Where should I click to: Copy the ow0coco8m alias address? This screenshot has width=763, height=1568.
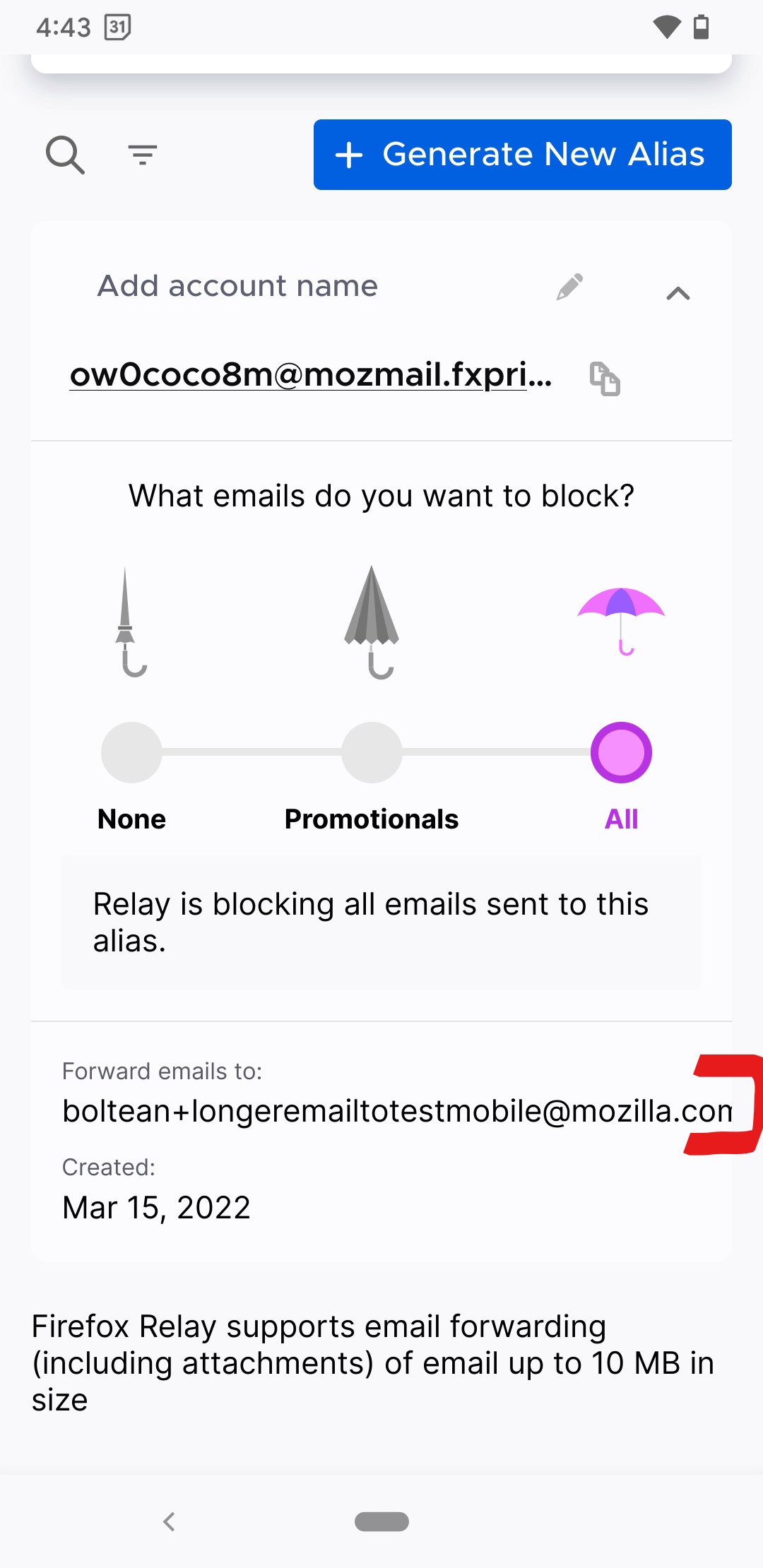coord(606,379)
